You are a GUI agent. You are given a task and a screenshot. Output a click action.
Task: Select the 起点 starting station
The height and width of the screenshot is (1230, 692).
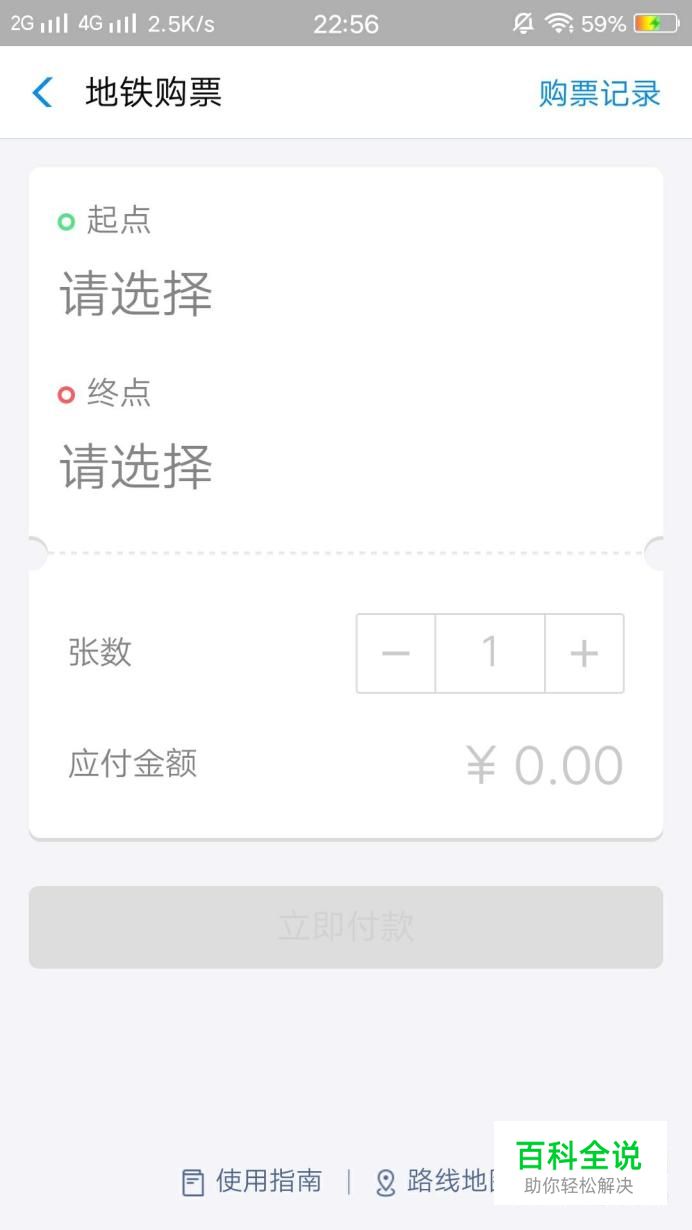coord(136,293)
